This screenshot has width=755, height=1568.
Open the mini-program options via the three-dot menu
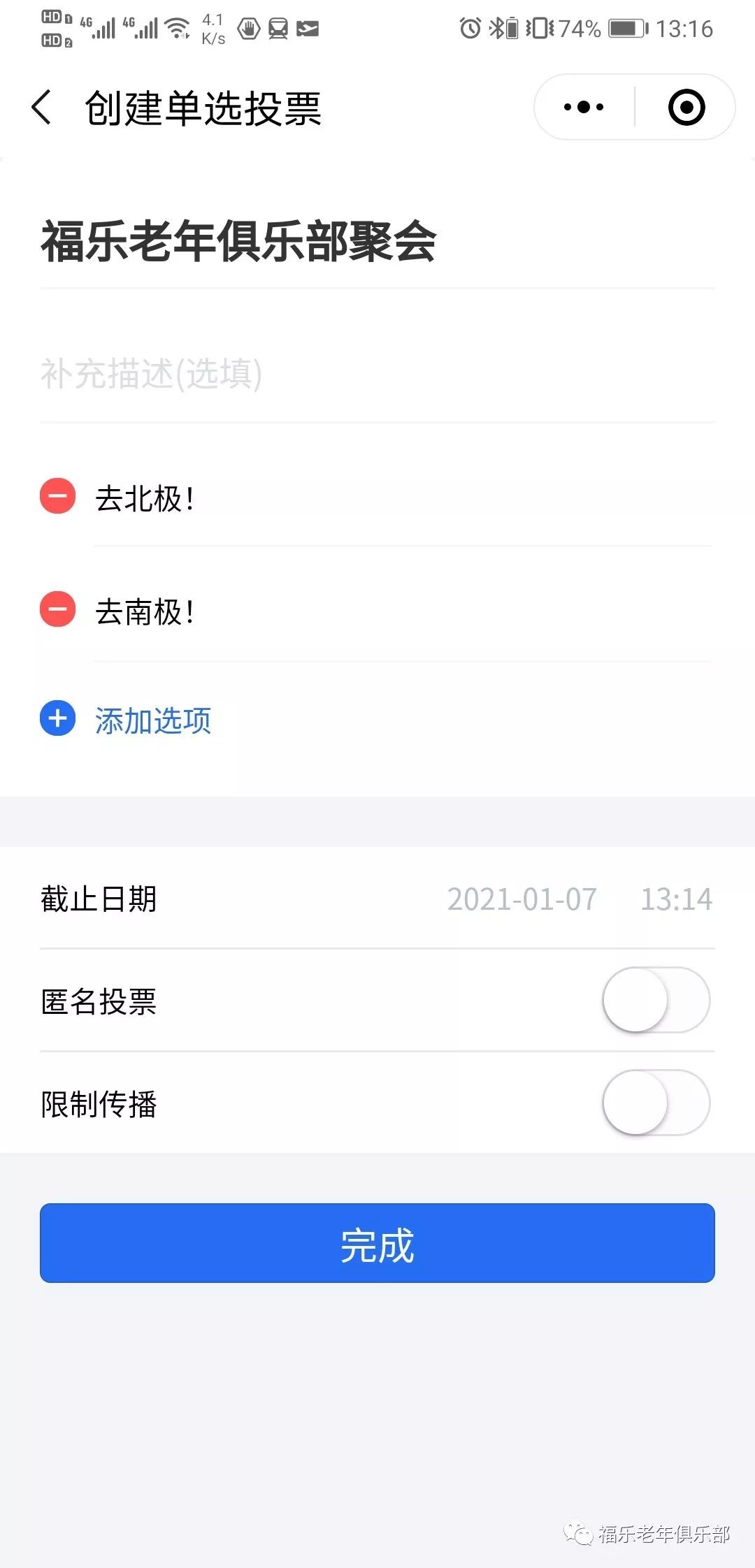tap(582, 106)
